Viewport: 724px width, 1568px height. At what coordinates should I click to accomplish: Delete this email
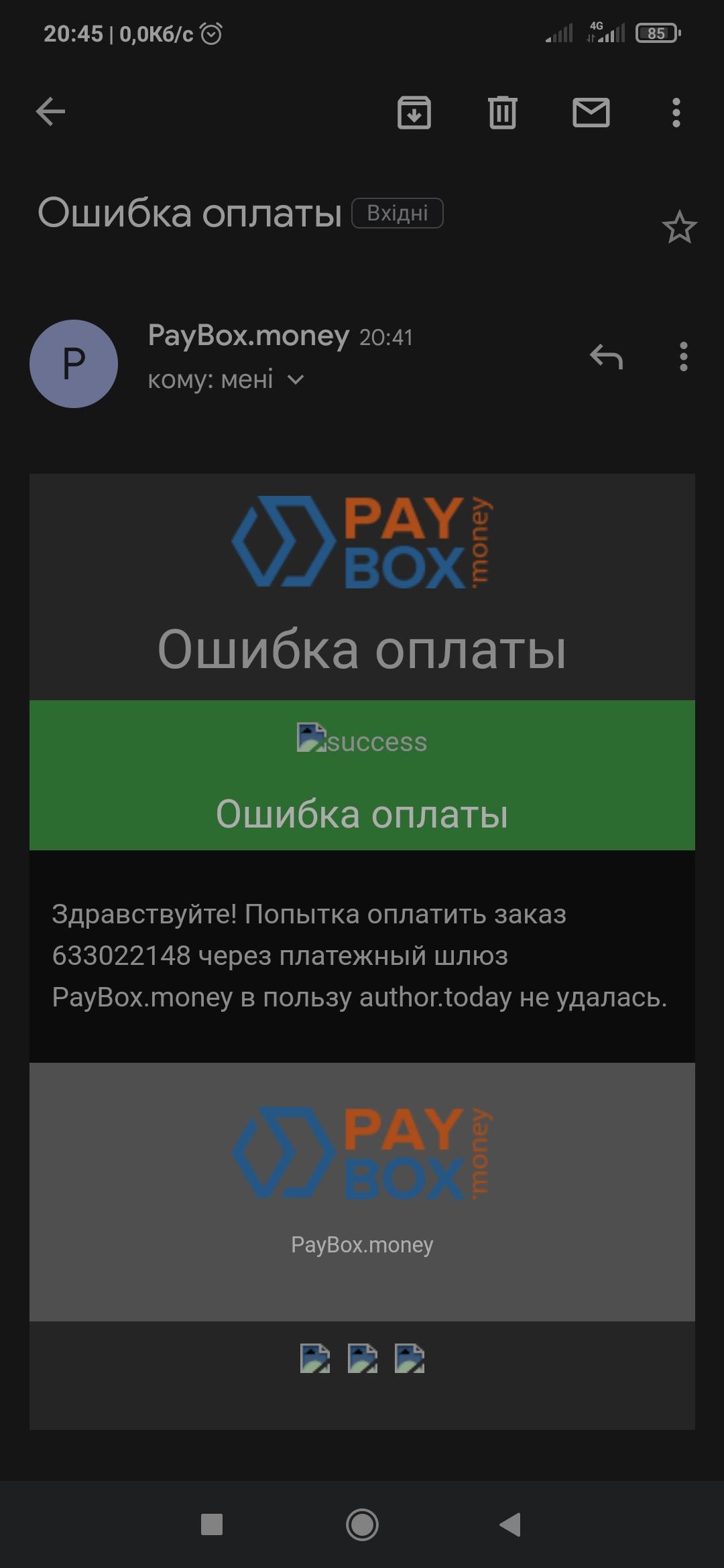[502, 112]
